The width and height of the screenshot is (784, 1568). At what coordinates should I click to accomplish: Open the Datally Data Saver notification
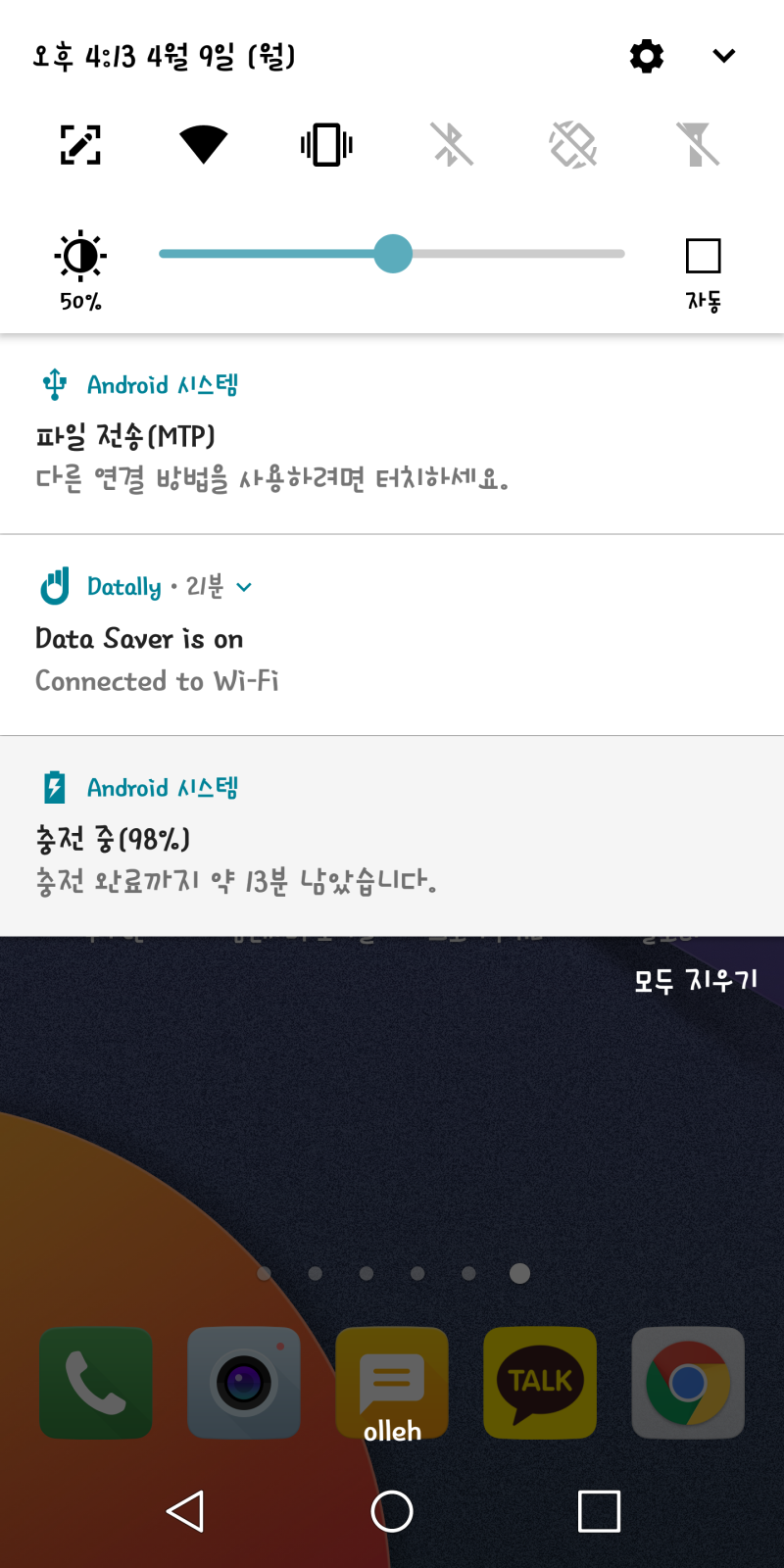pos(392,635)
